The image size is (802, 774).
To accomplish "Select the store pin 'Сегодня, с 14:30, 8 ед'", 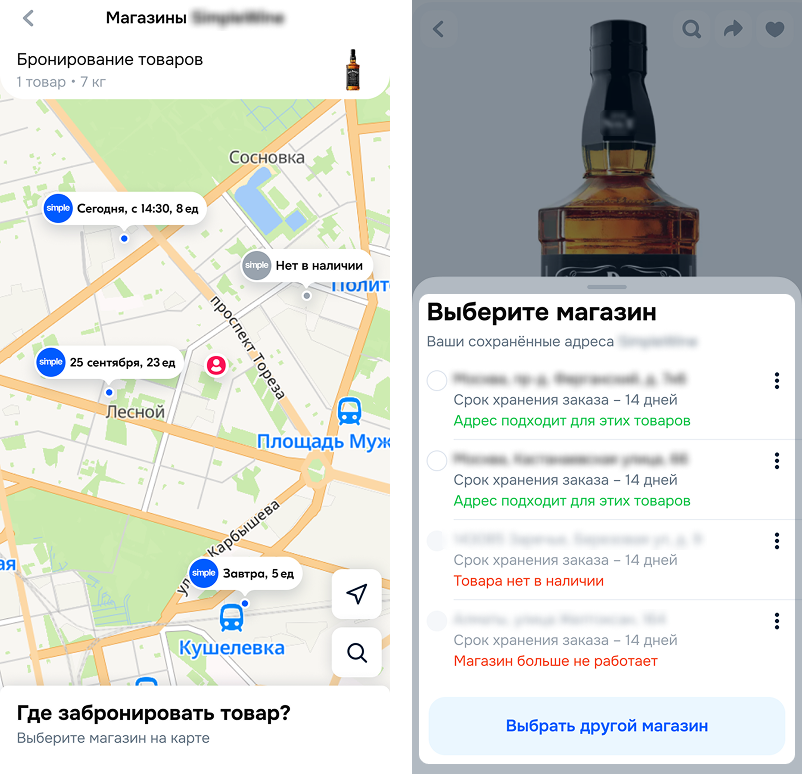I will point(124,209).
